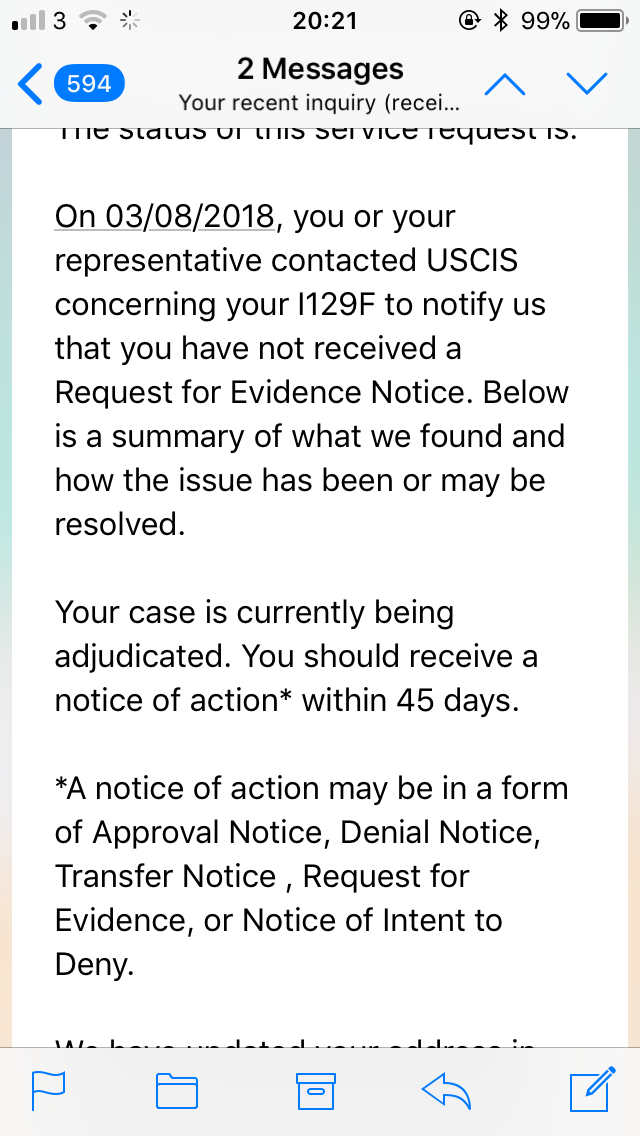Move this email to a folder

pyautogui.click(x=178, y=1091)
